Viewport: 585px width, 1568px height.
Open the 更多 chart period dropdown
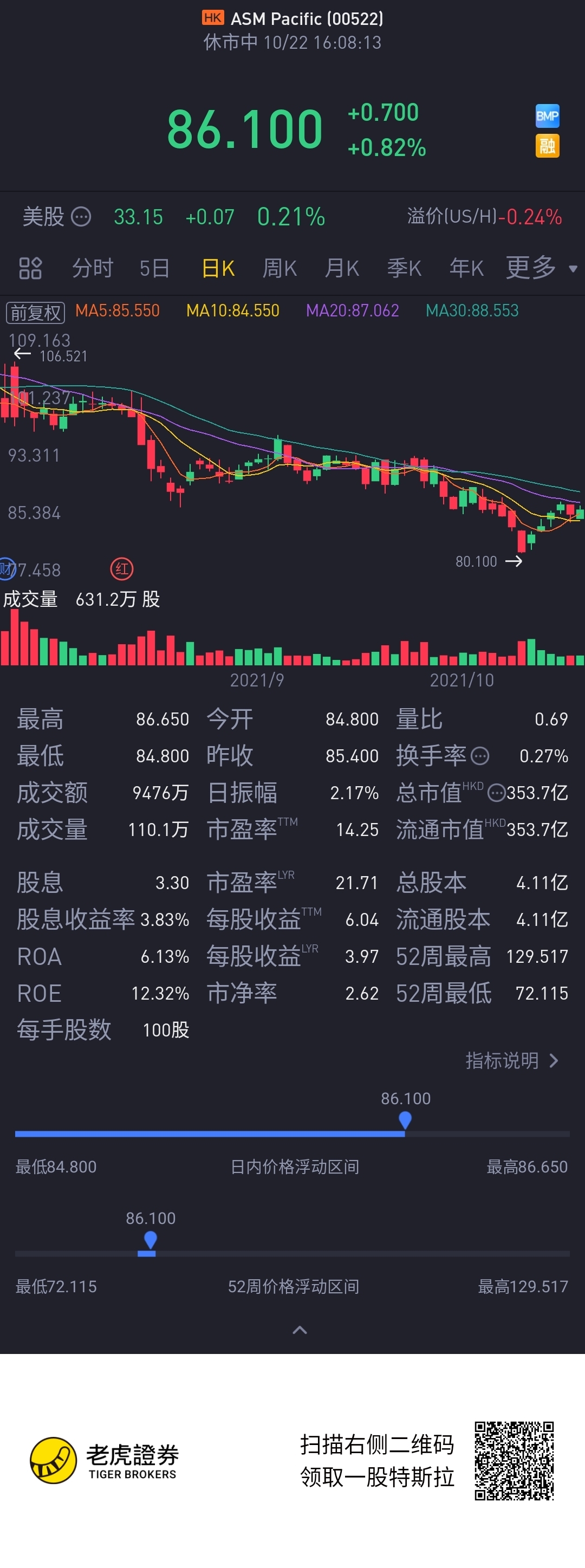coord(541,268)
